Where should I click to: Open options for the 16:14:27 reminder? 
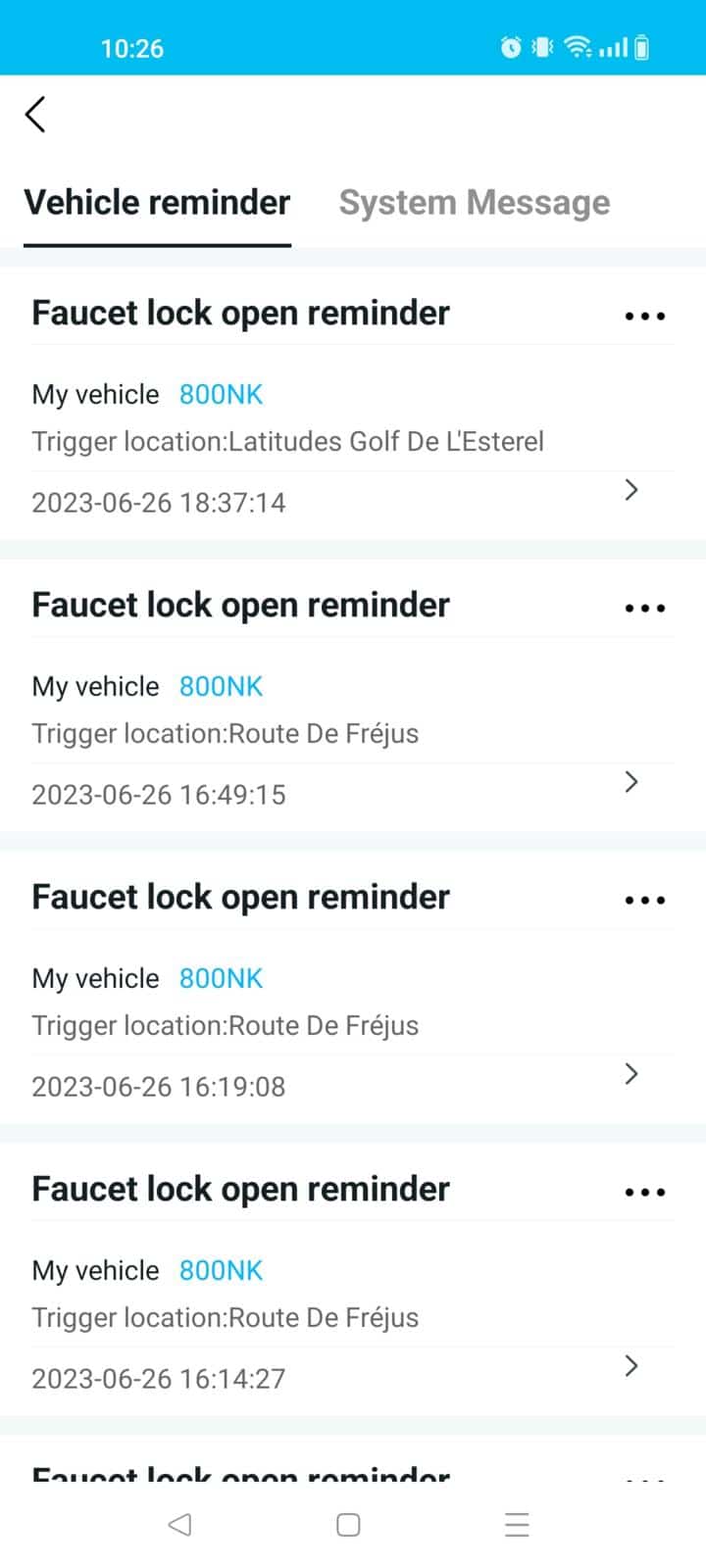point(645,1192)
